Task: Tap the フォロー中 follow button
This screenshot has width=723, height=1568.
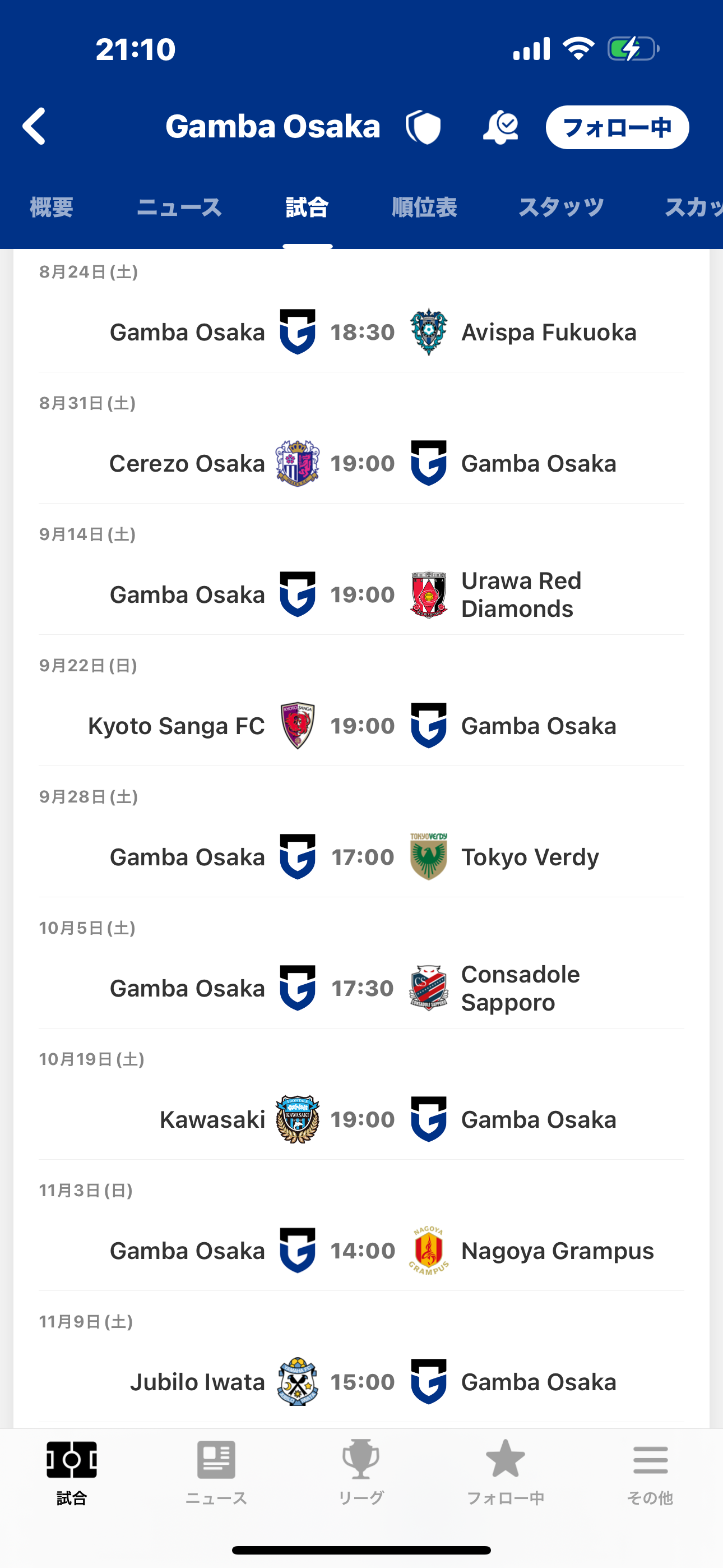Action: pos(617,127)
